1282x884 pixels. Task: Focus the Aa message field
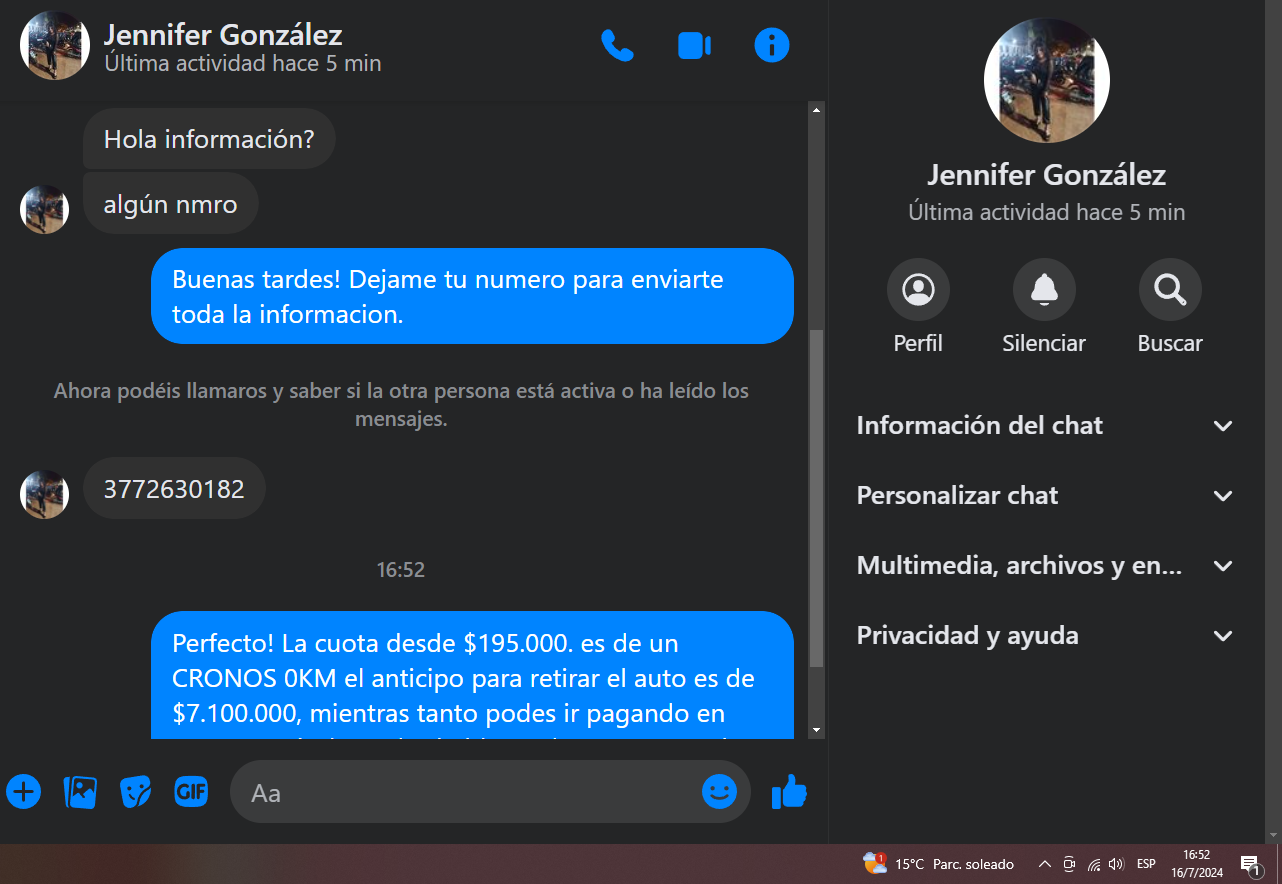pyautogui.click(x=460, y=793)
